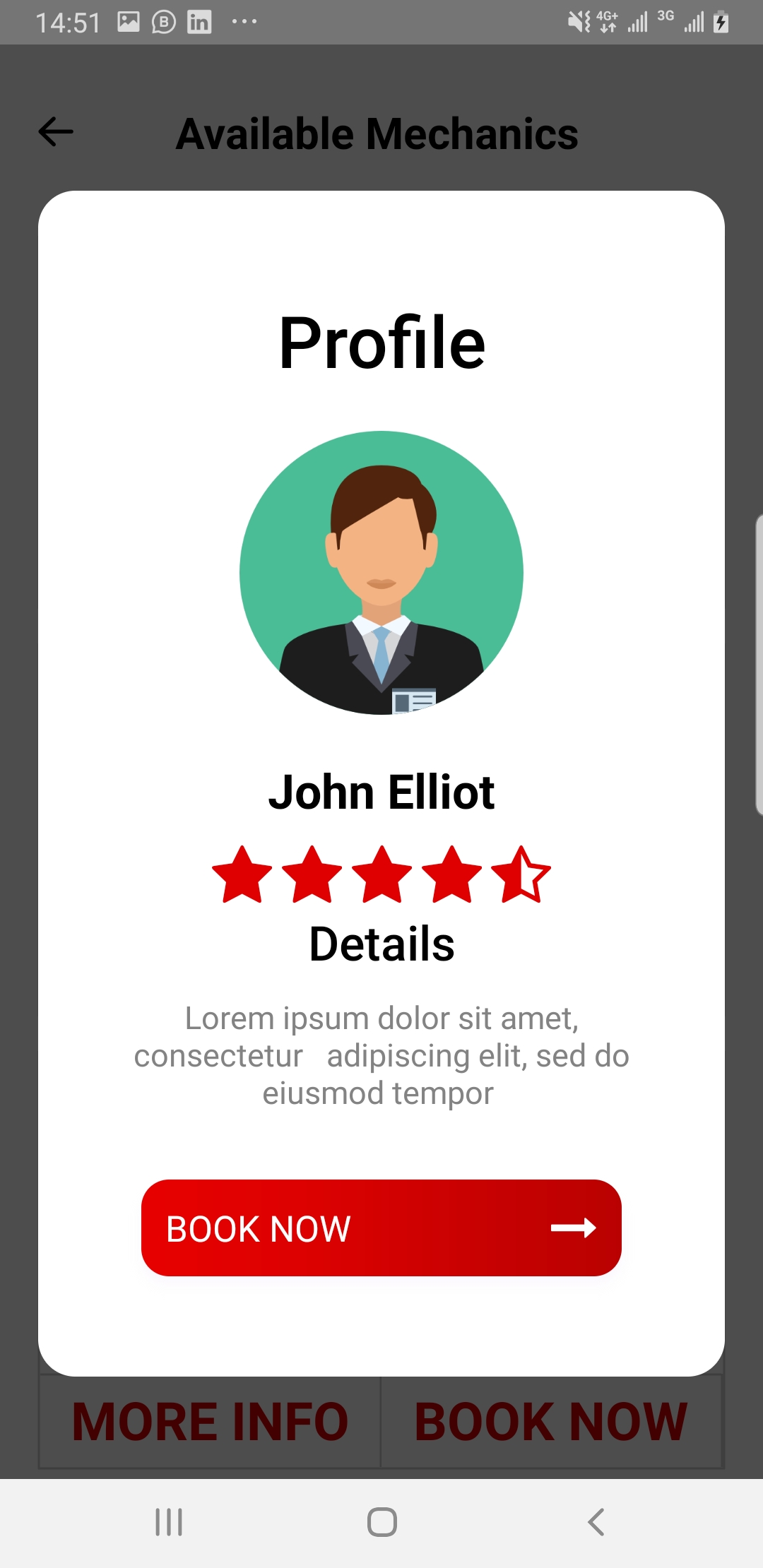Screen dimensions: 763x1568
Task: Tap the red BOOK NOW button with arrow
Action: click(x=381, y=1228)
